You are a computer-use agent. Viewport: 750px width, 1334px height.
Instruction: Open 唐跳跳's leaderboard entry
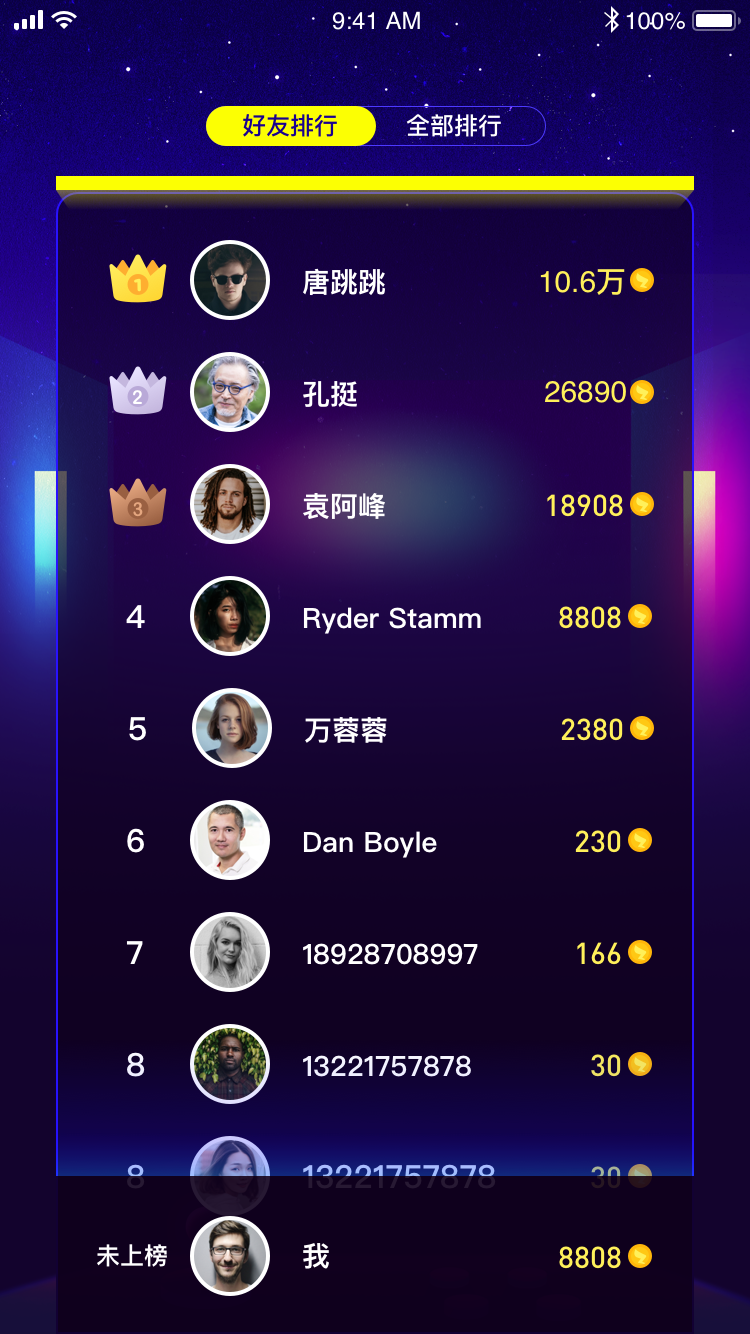[x=375, y=280]
